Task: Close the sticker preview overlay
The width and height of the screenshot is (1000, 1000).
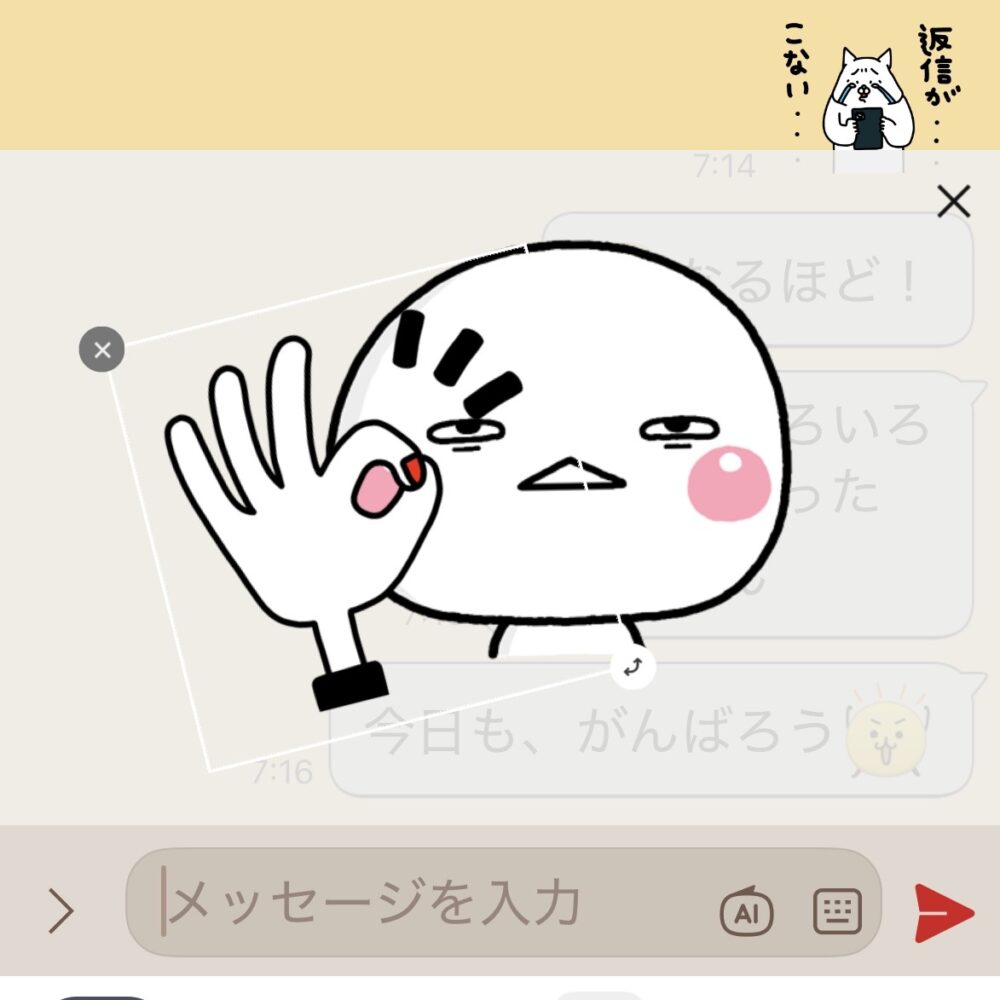Action: pyautogui.click(x=954, y=202)
